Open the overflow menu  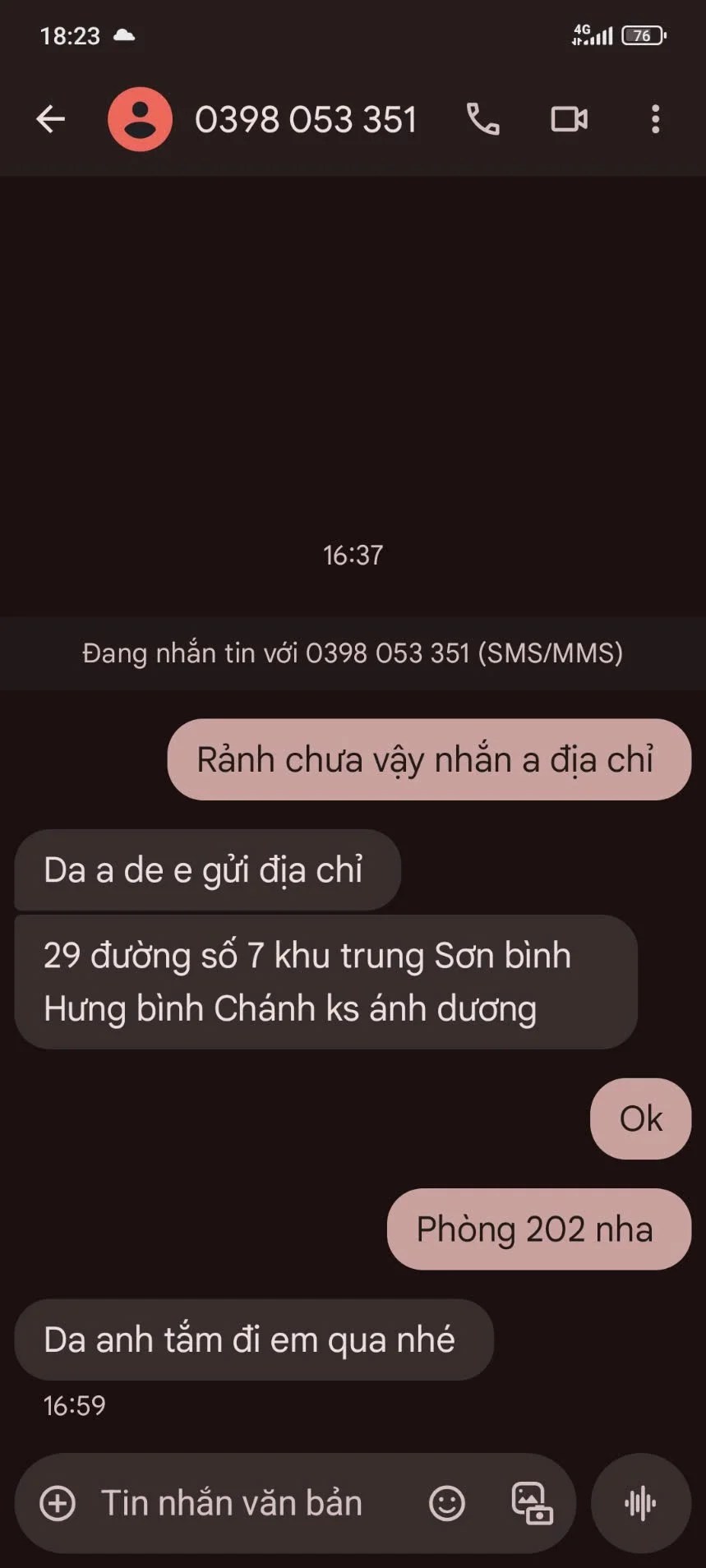655,119
